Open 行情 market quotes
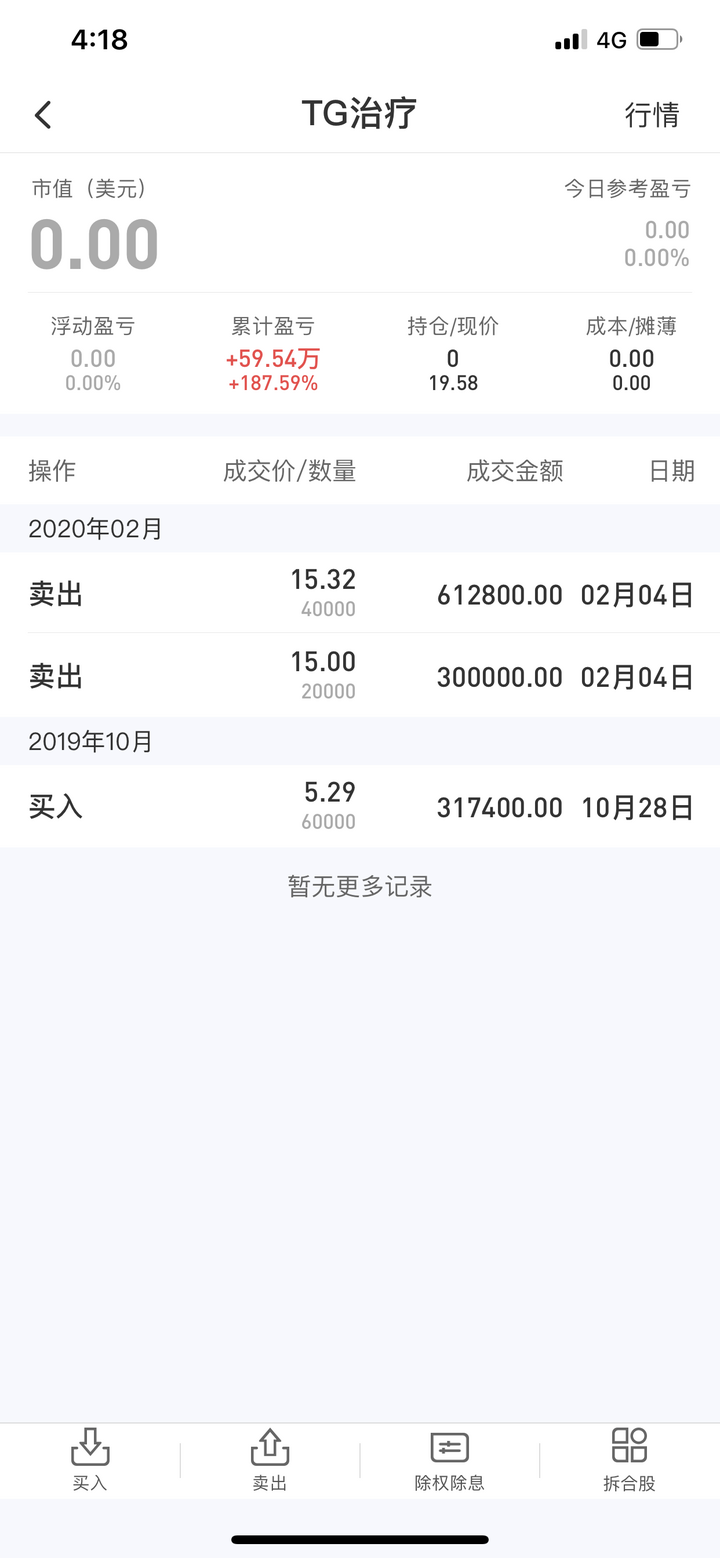720x1558 pixels. point(652,115)
